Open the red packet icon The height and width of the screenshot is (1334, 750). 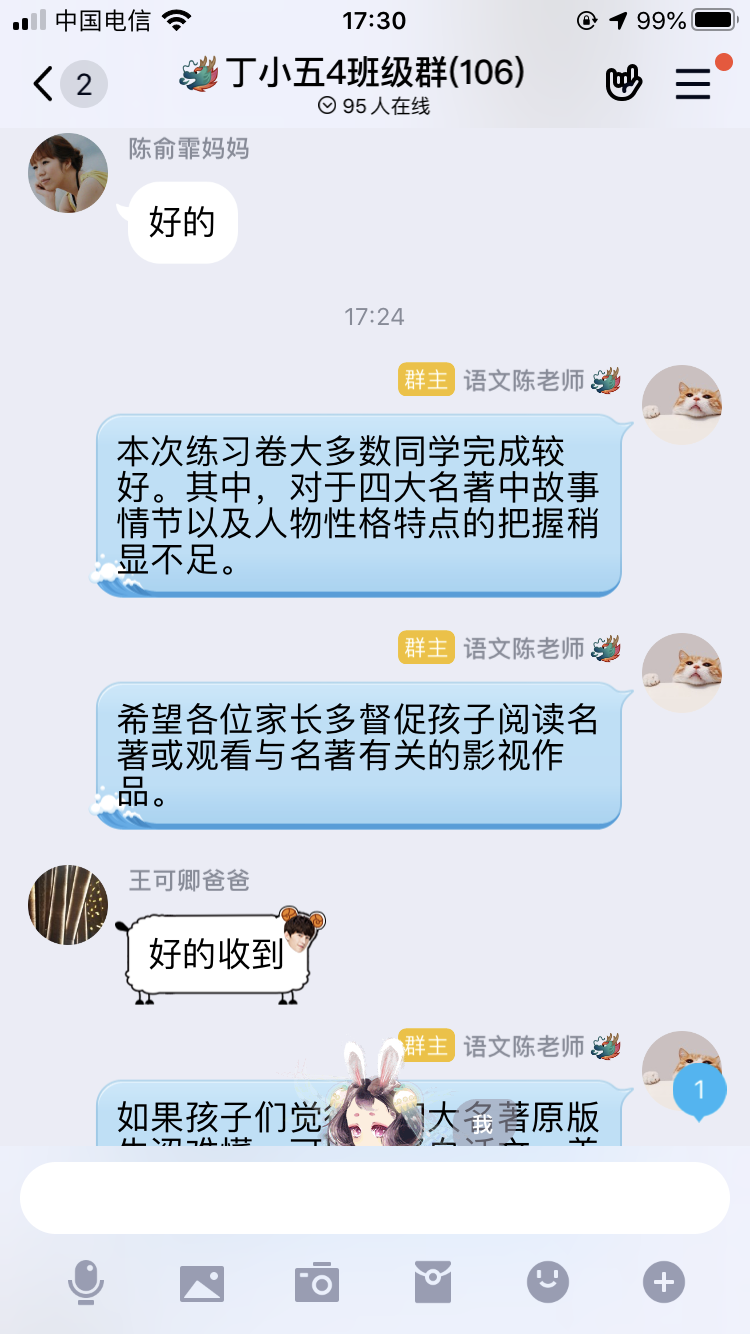[x=433, y=1282]
